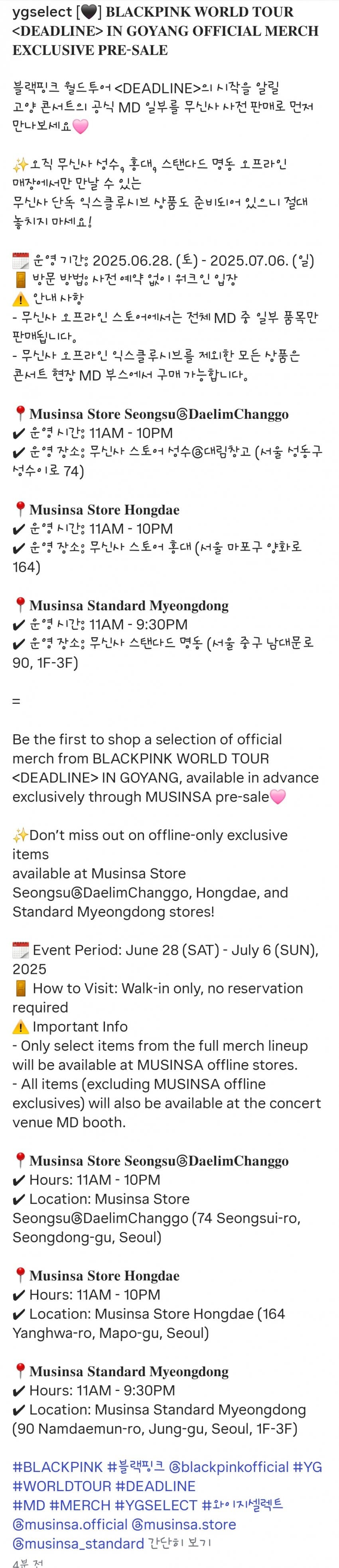Visit the @musinsa.official profile
This screenshot has height=1568, width=339.
pos(70,1524)
